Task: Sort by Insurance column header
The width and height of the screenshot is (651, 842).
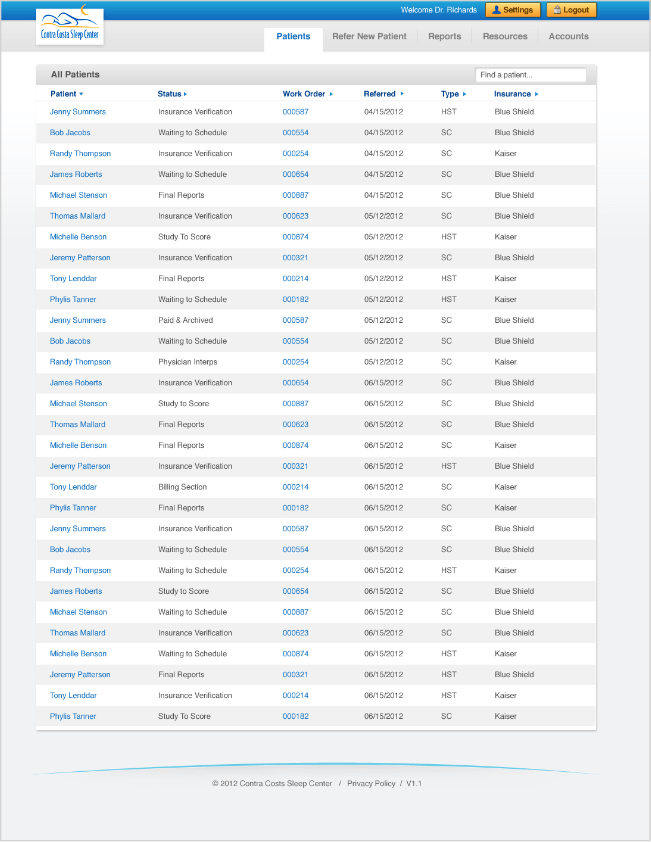Action: pos(515,94)
